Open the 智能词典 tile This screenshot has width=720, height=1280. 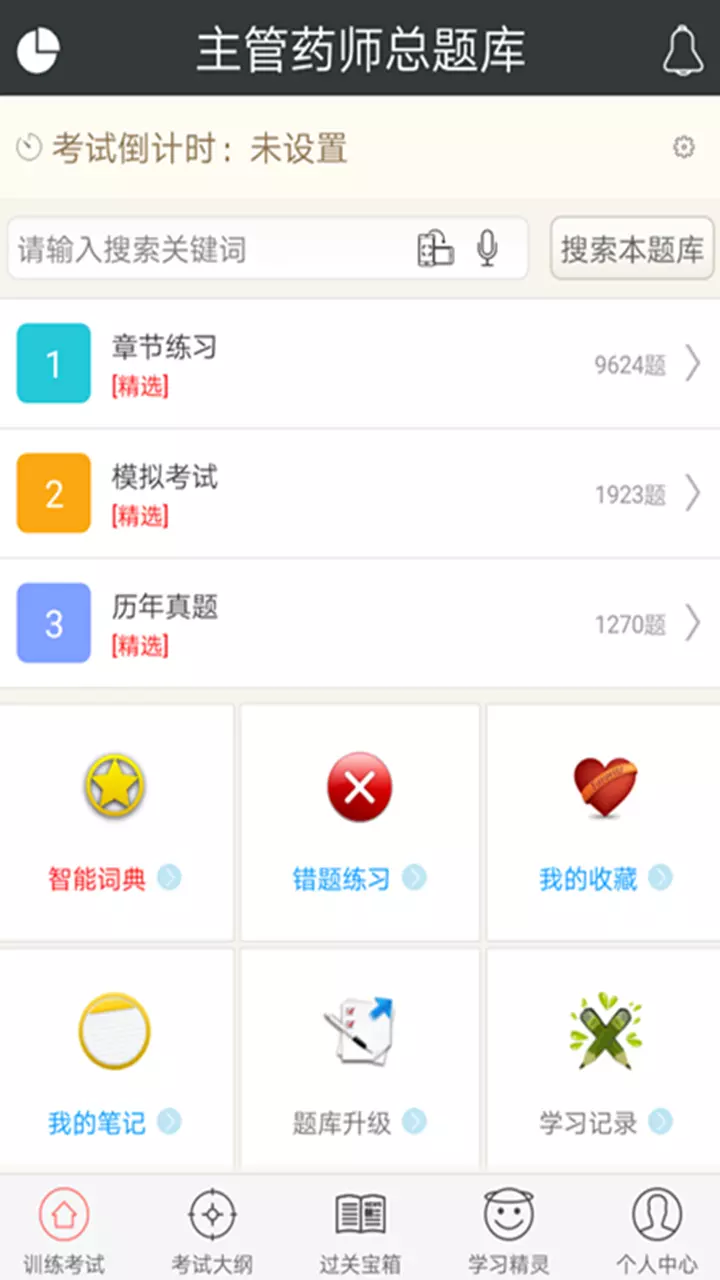(x=116, y=822)
